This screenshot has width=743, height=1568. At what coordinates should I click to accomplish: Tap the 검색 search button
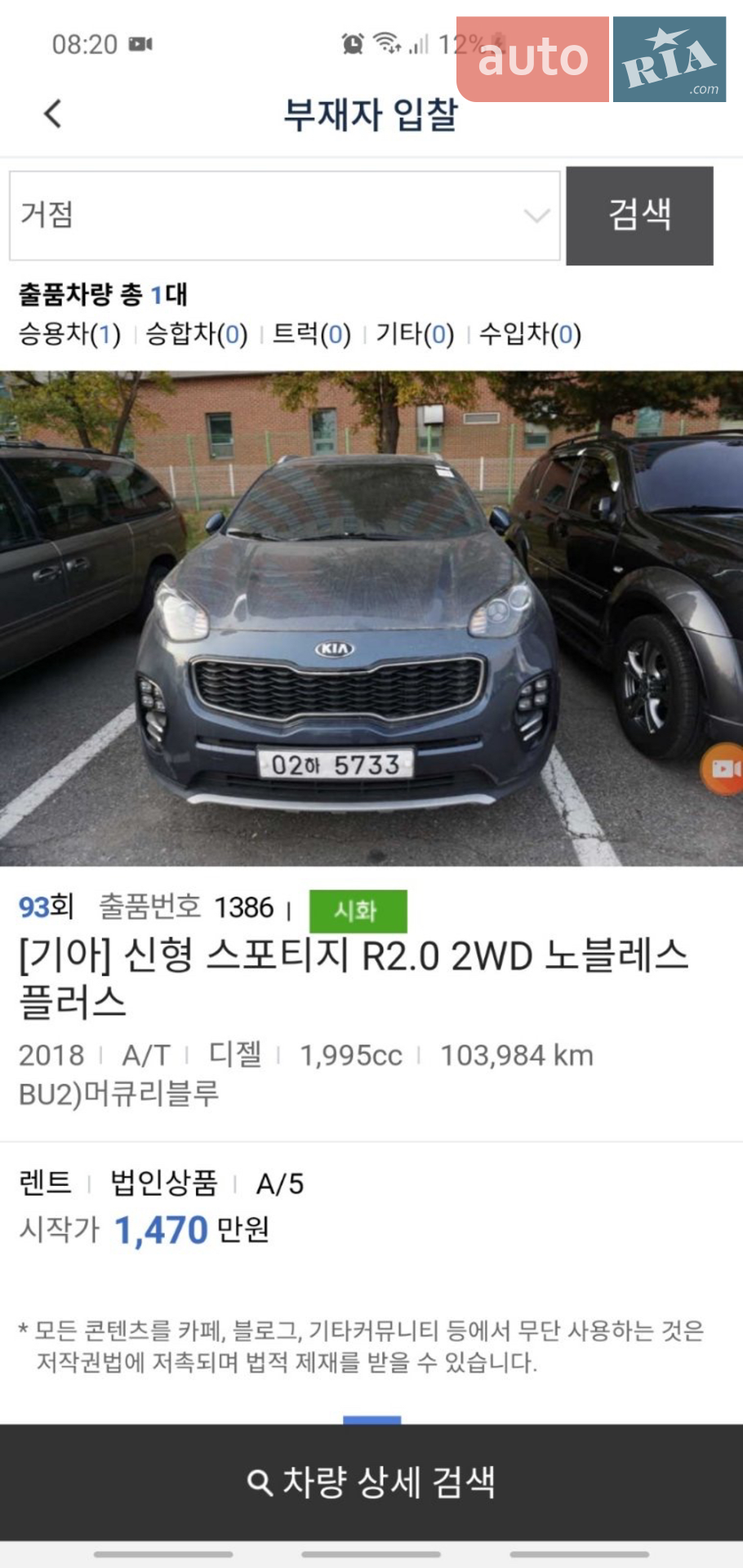[639, 216]
